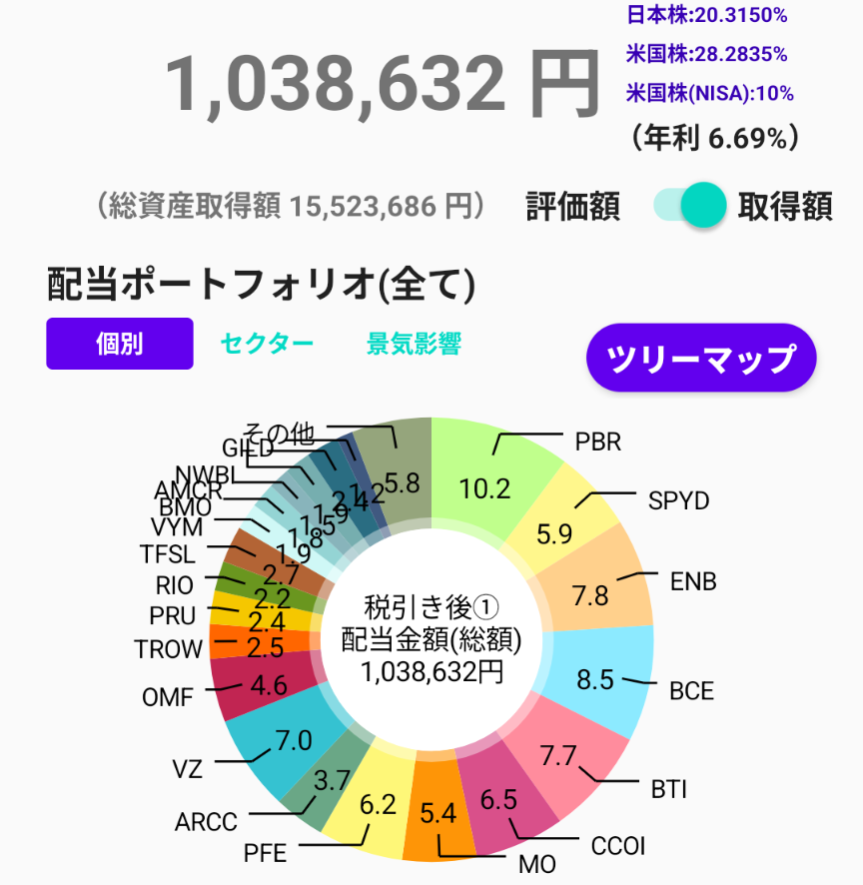Open the ツリーマップ view
Screen dimensions: 863x885
[701, 357]
